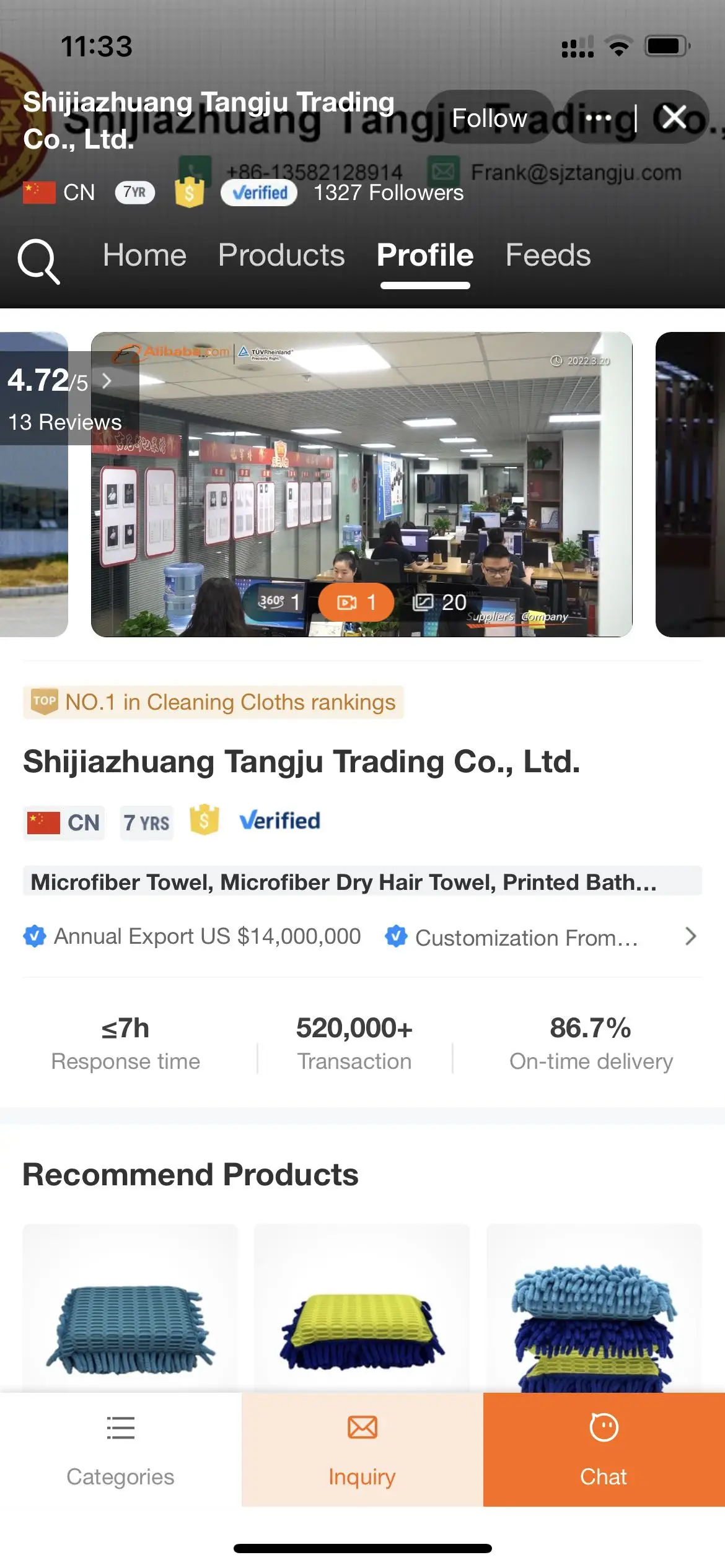Switch to the Products tab
725x1568 pixels.
tap(281, 255)
